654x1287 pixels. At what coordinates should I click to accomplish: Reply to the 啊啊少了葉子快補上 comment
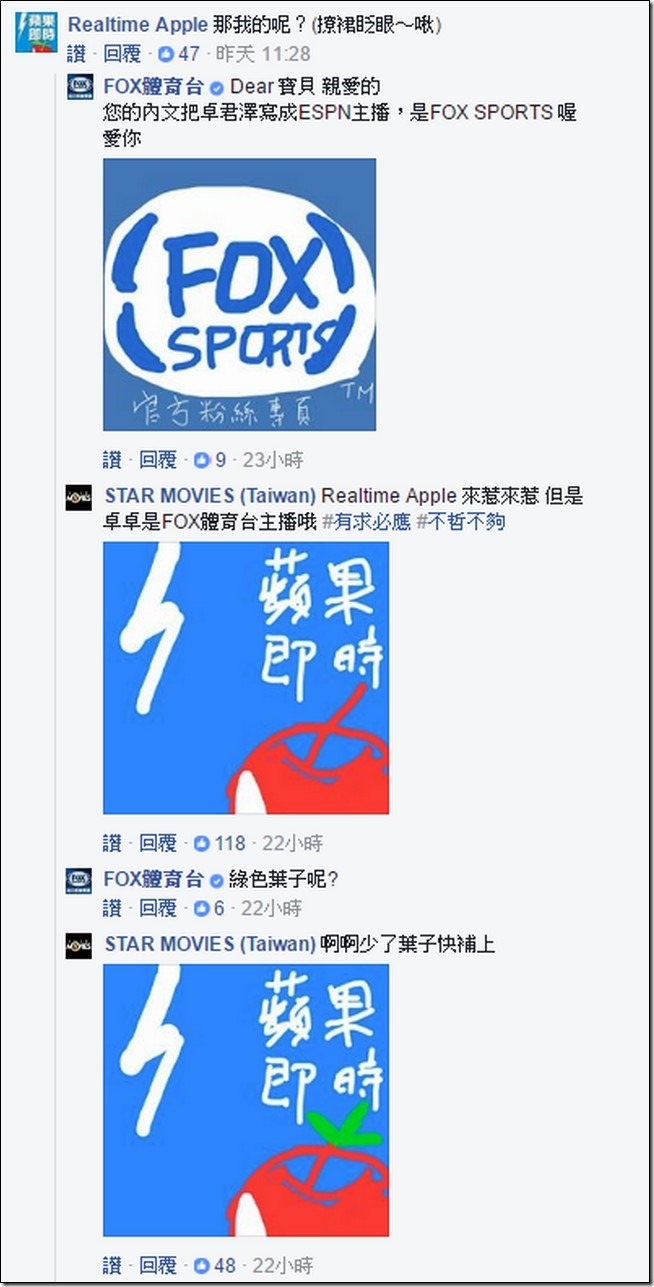coord(158,1265)
